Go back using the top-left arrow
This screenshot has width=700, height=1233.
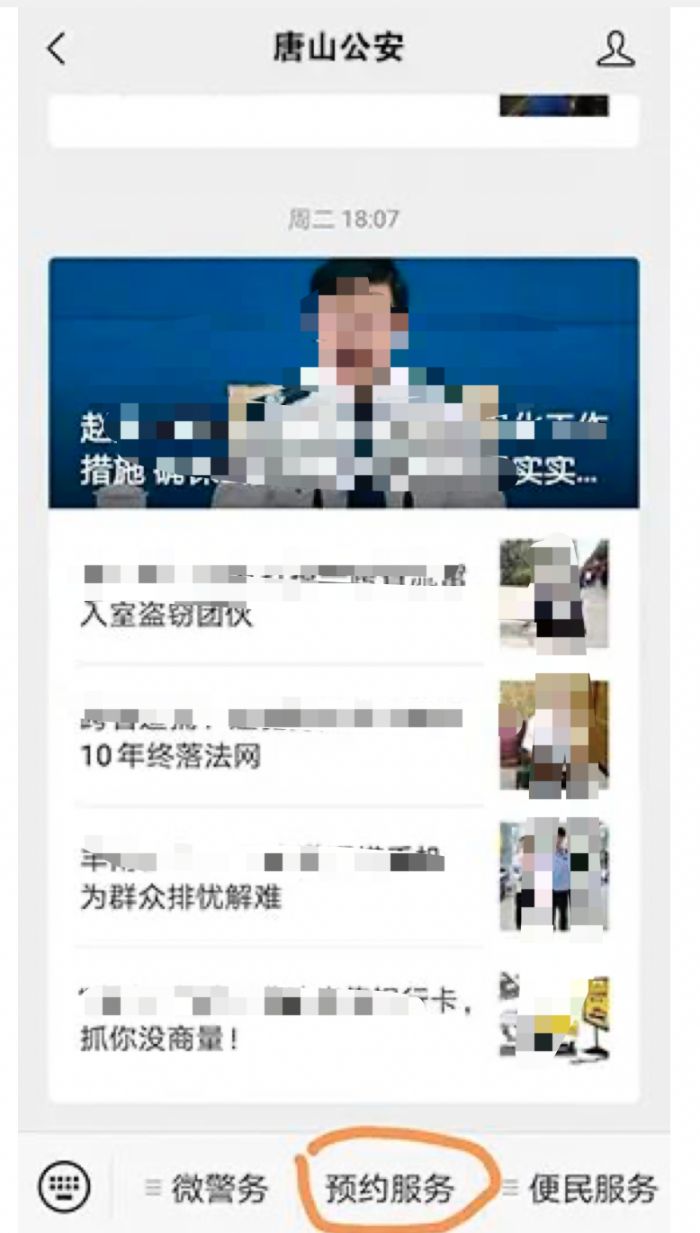pos(58,48)
